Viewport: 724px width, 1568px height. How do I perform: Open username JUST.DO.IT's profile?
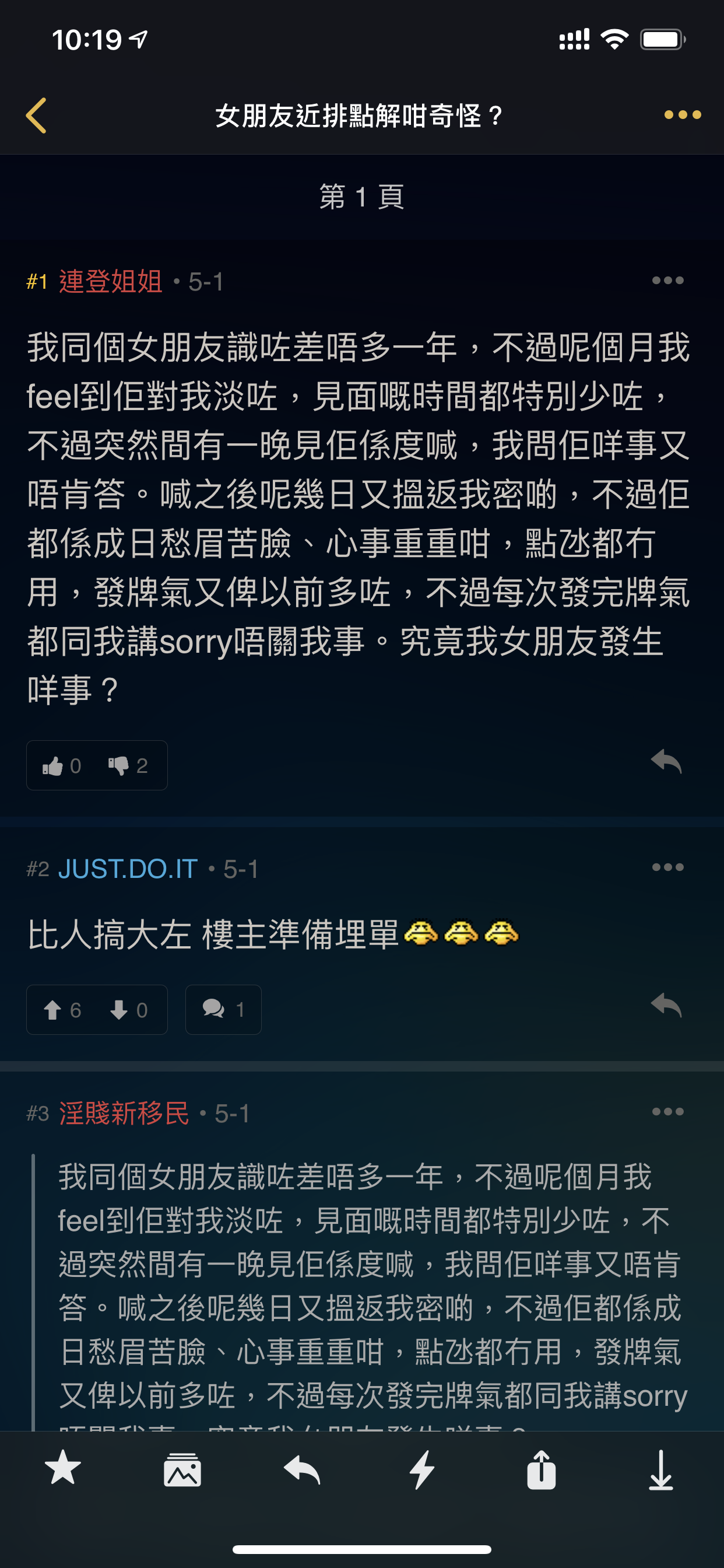click(x=128, y=869)
